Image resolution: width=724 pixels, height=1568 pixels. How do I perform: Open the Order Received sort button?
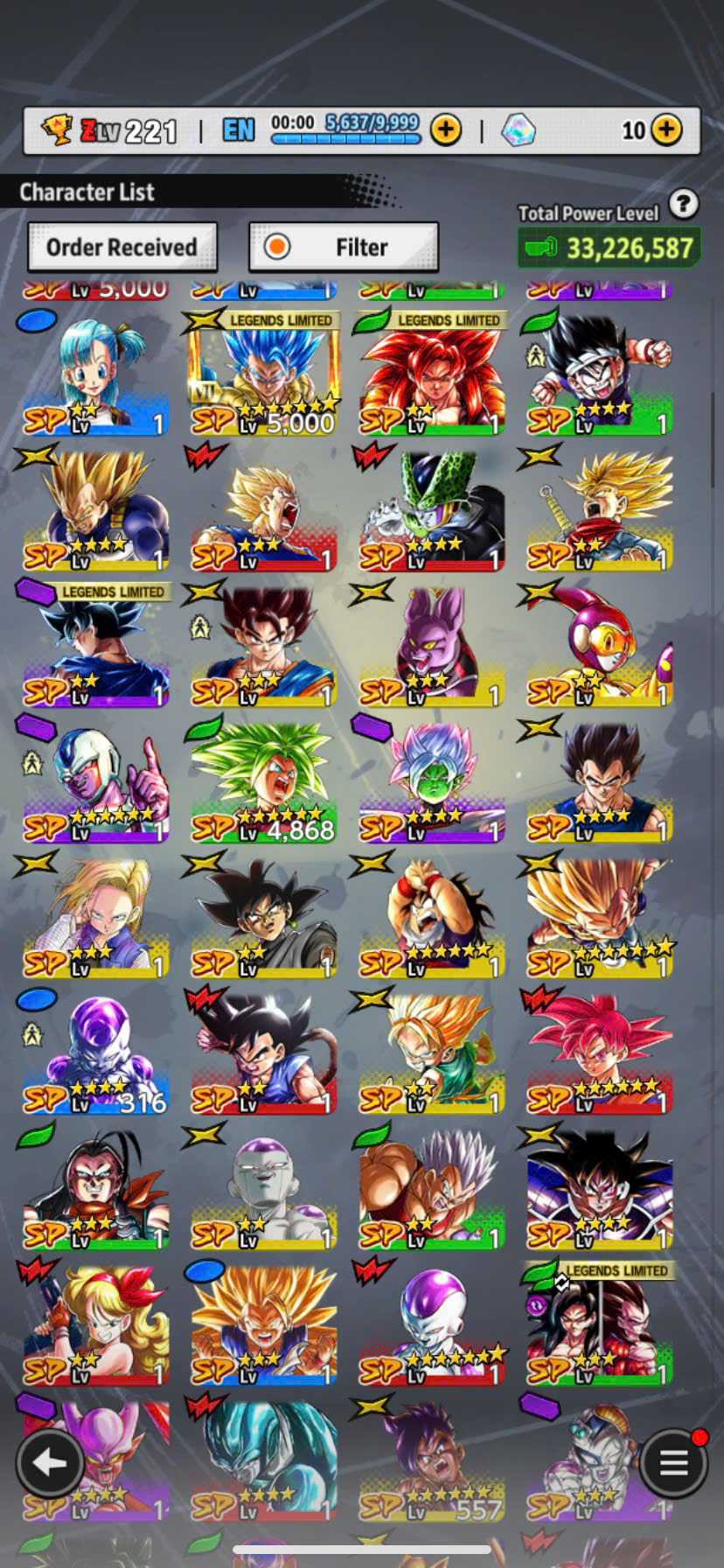click(x=122, y=248)
